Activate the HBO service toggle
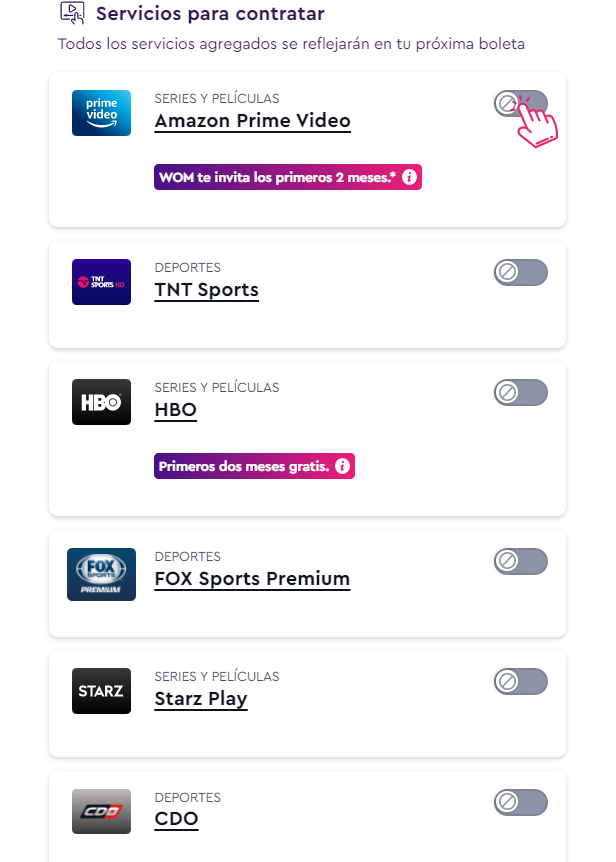Viewport: 616px width, 862px height. pos(520,392)
